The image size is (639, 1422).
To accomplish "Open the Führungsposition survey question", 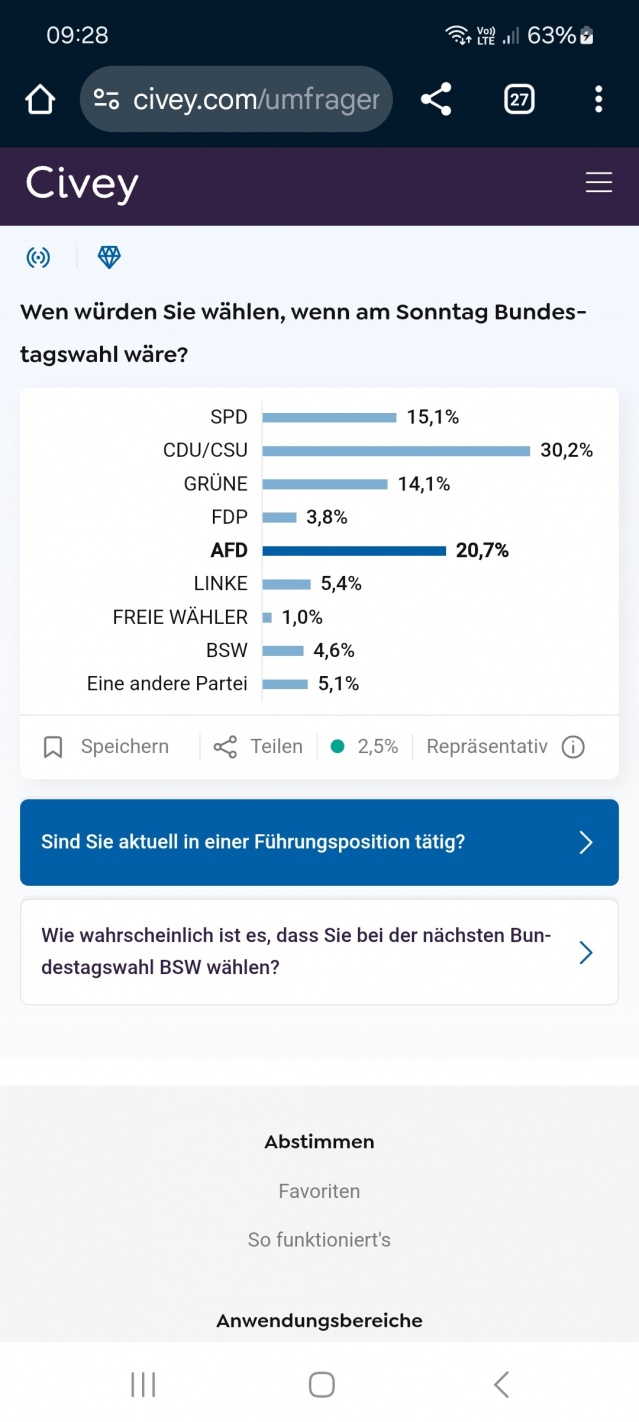I will click(x=319, y=842).
